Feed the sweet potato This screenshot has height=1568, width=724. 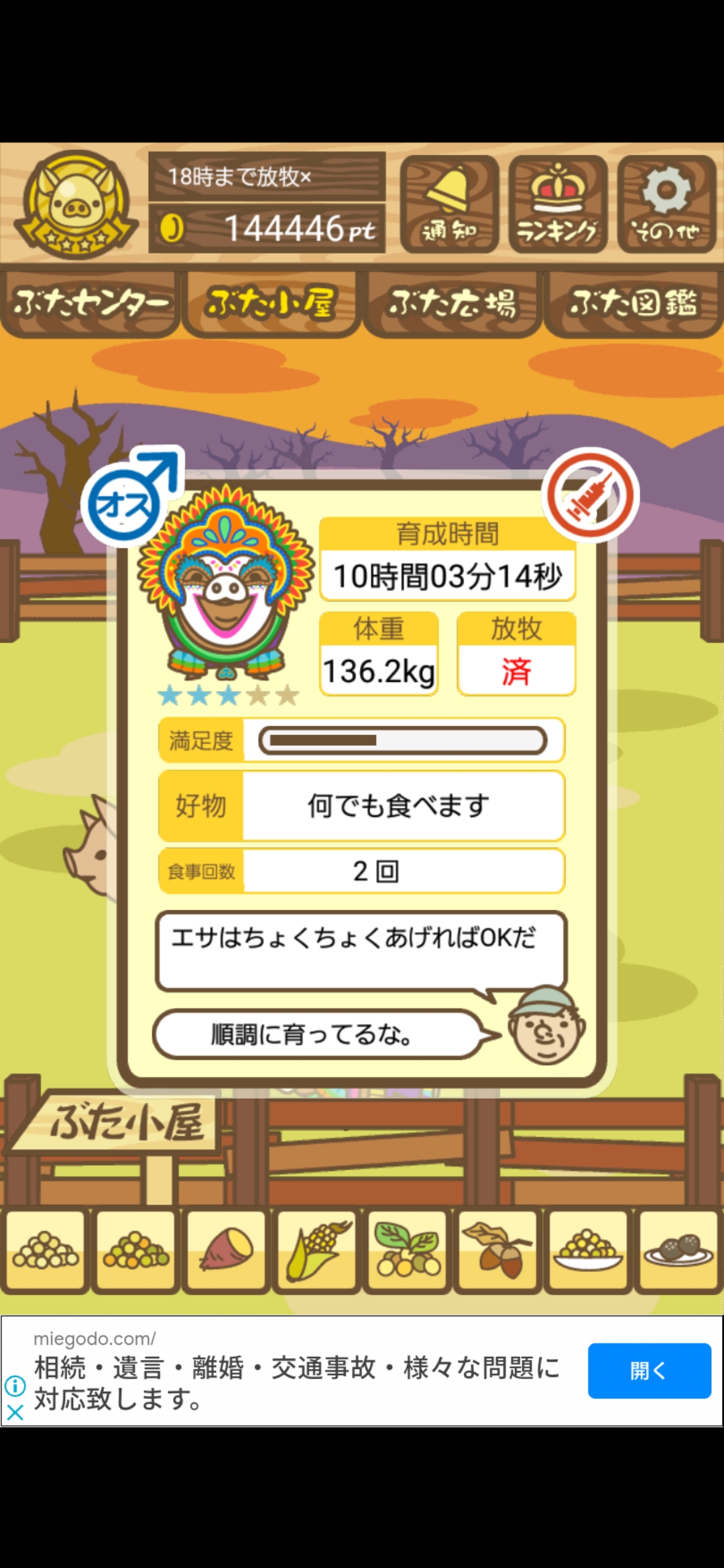click(227, 1251)
